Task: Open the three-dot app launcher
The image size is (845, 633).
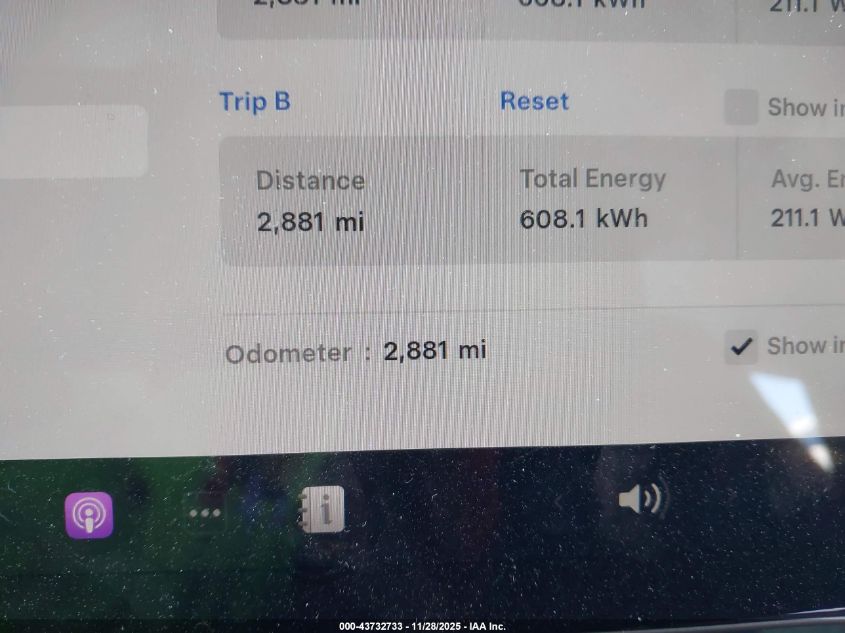Action: (205, 513)
